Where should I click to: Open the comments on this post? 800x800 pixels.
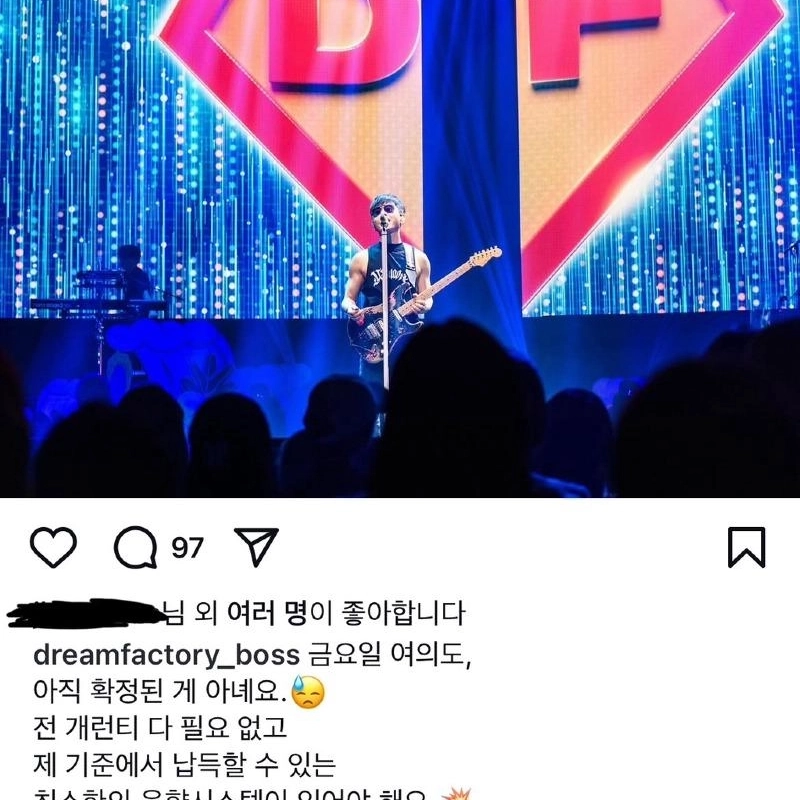coord(136,548)
